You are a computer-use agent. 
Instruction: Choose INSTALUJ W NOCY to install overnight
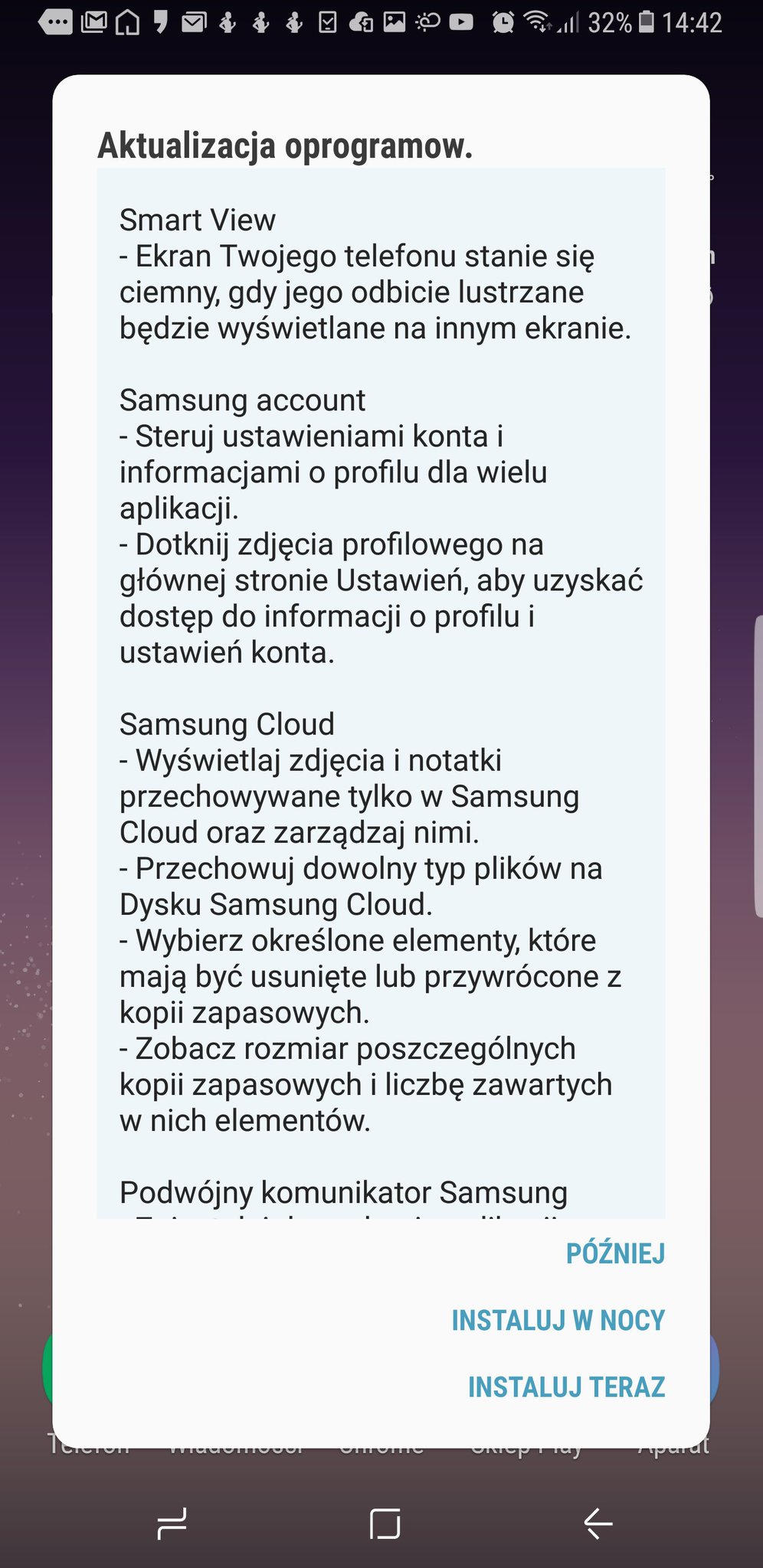tap(558, 1321)
